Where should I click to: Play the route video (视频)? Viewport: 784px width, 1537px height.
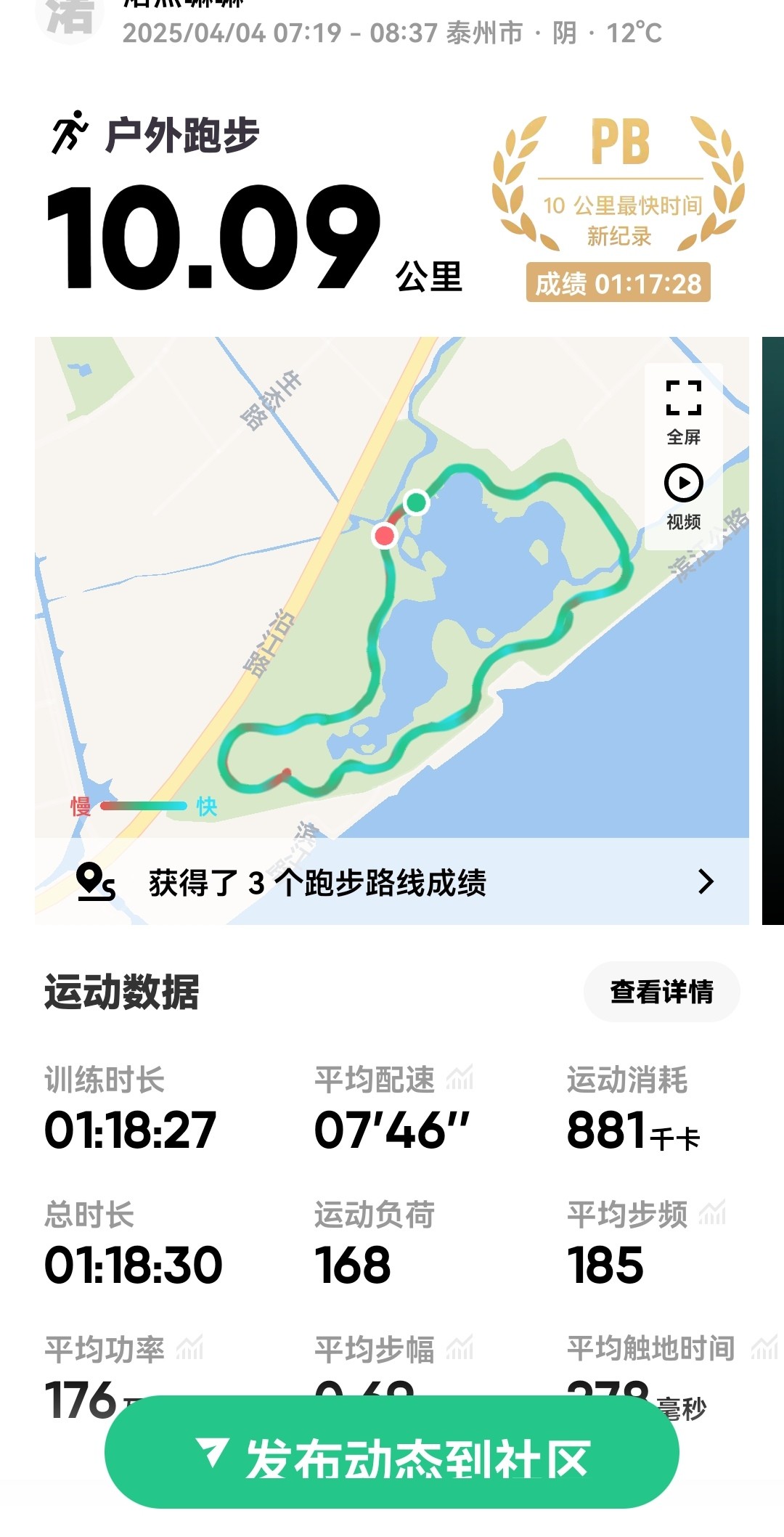(683, 497)
